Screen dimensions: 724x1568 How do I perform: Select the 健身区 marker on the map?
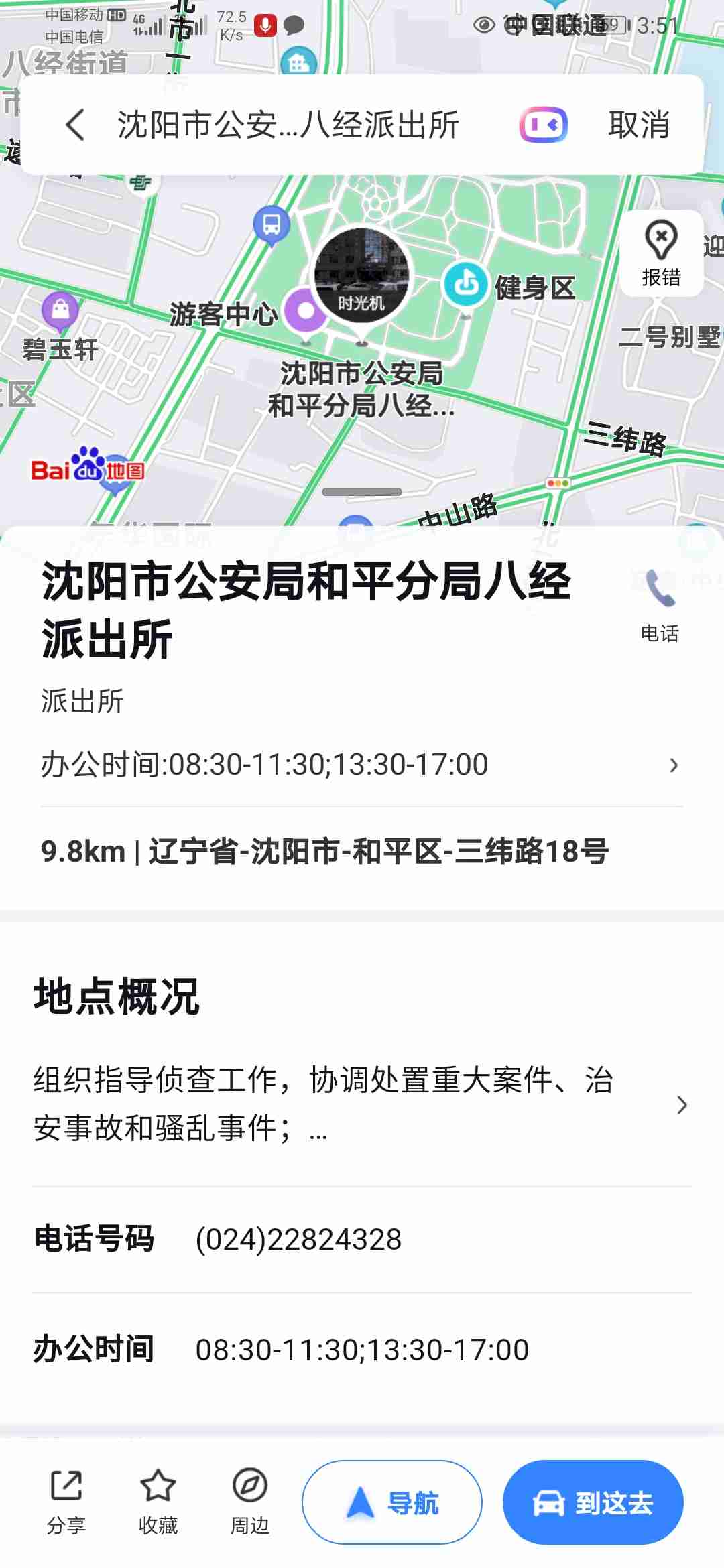pyautogui.click(x=467, y=285)
